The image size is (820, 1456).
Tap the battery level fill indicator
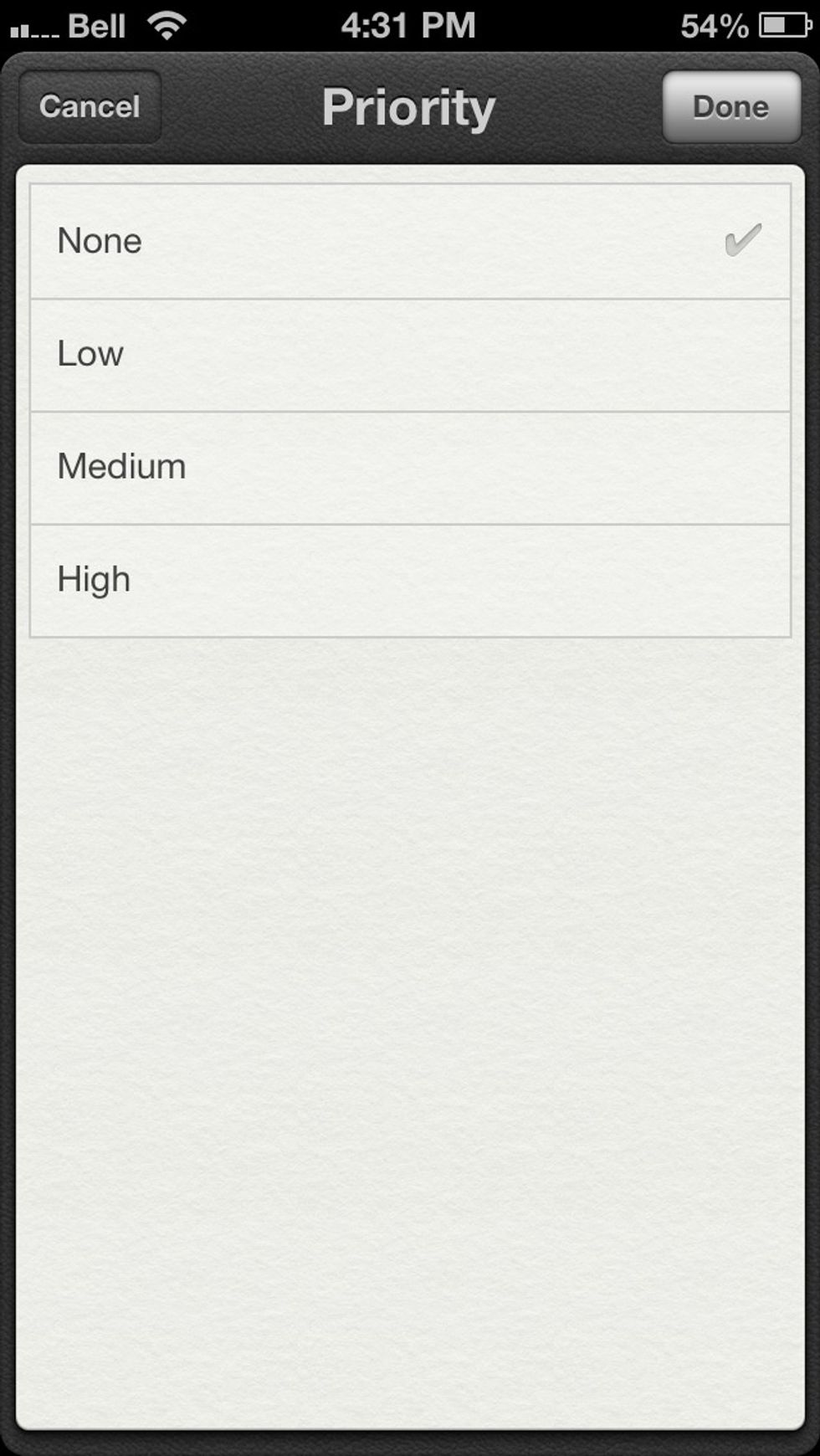point(774,25)
